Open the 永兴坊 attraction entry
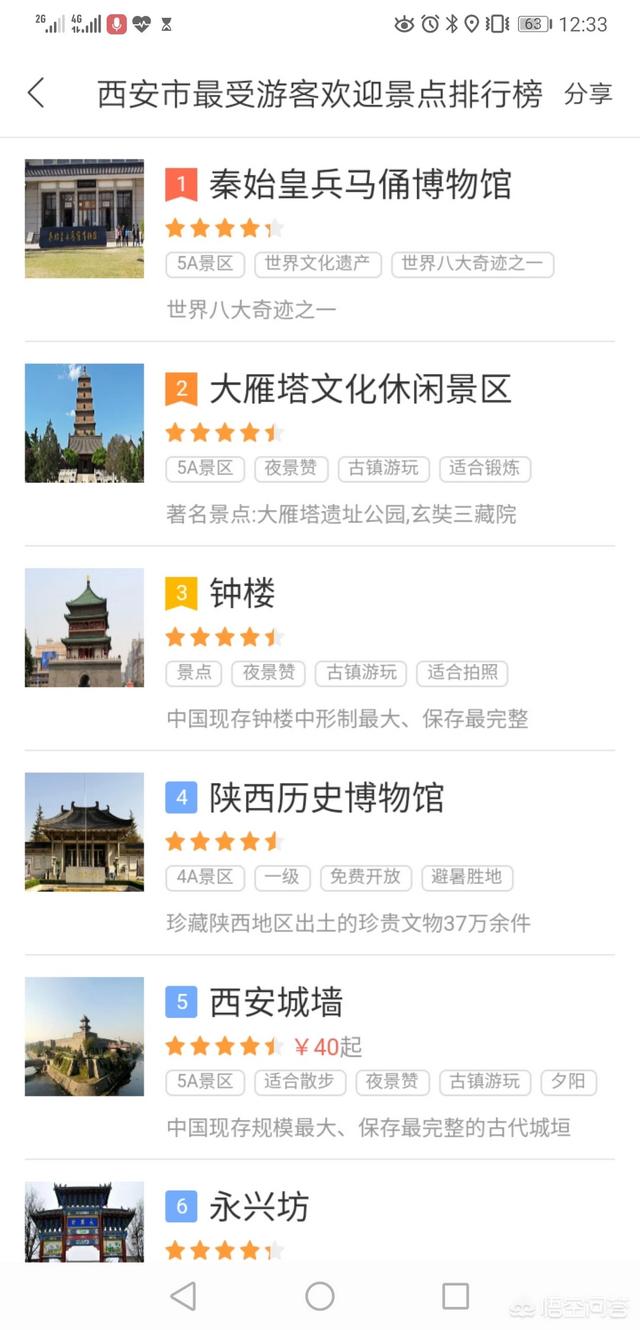This screenshot has width=640, height=1330. 259,1207
